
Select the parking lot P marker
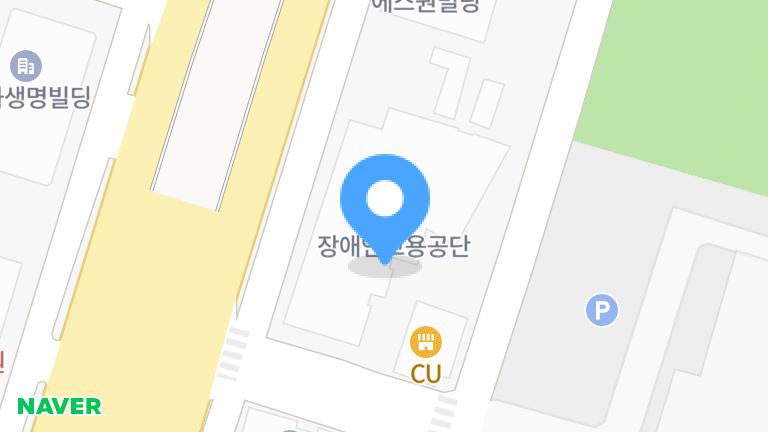click(601, 310)
